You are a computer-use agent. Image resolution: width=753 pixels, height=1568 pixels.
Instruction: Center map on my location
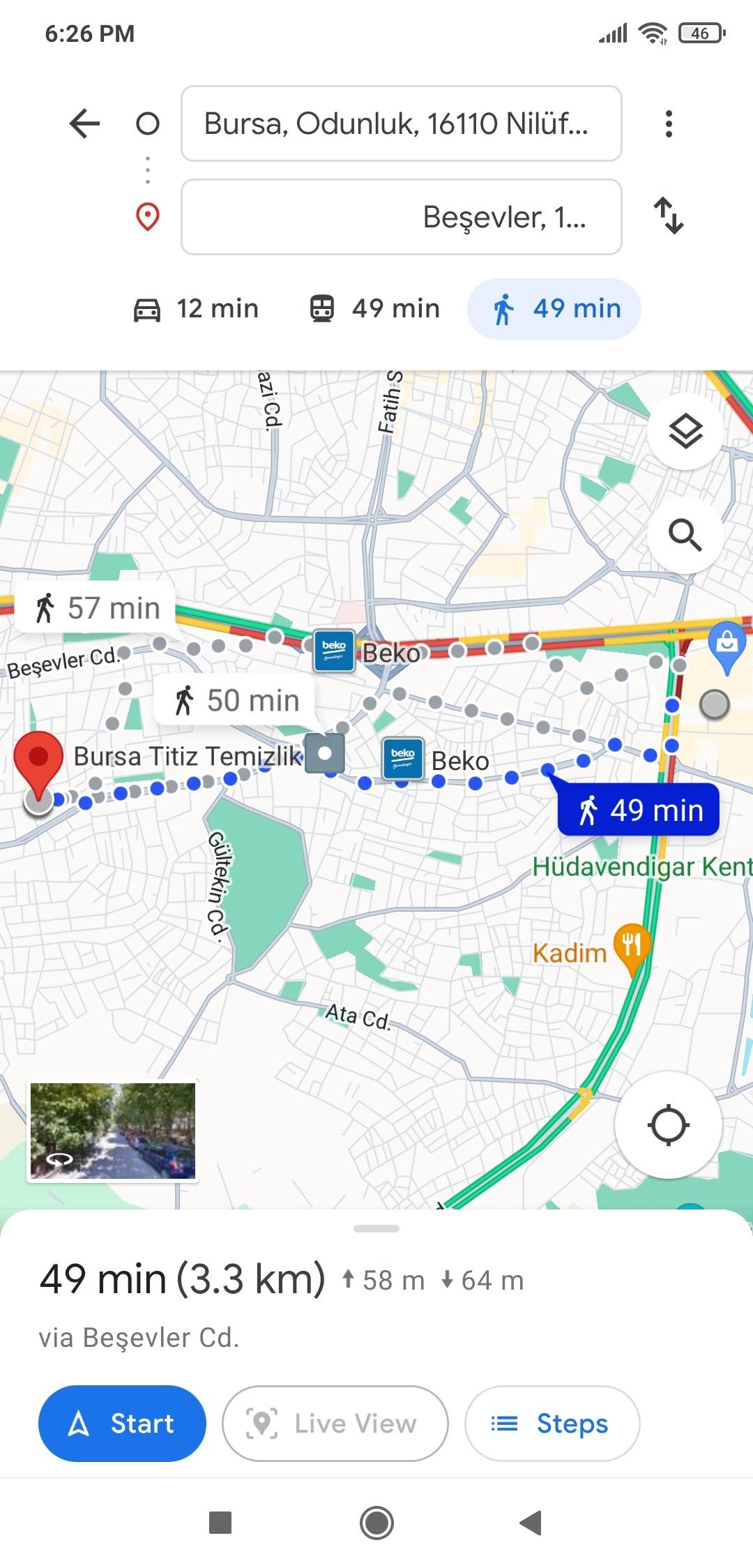pyautogui.click(x=668, y=1125)
